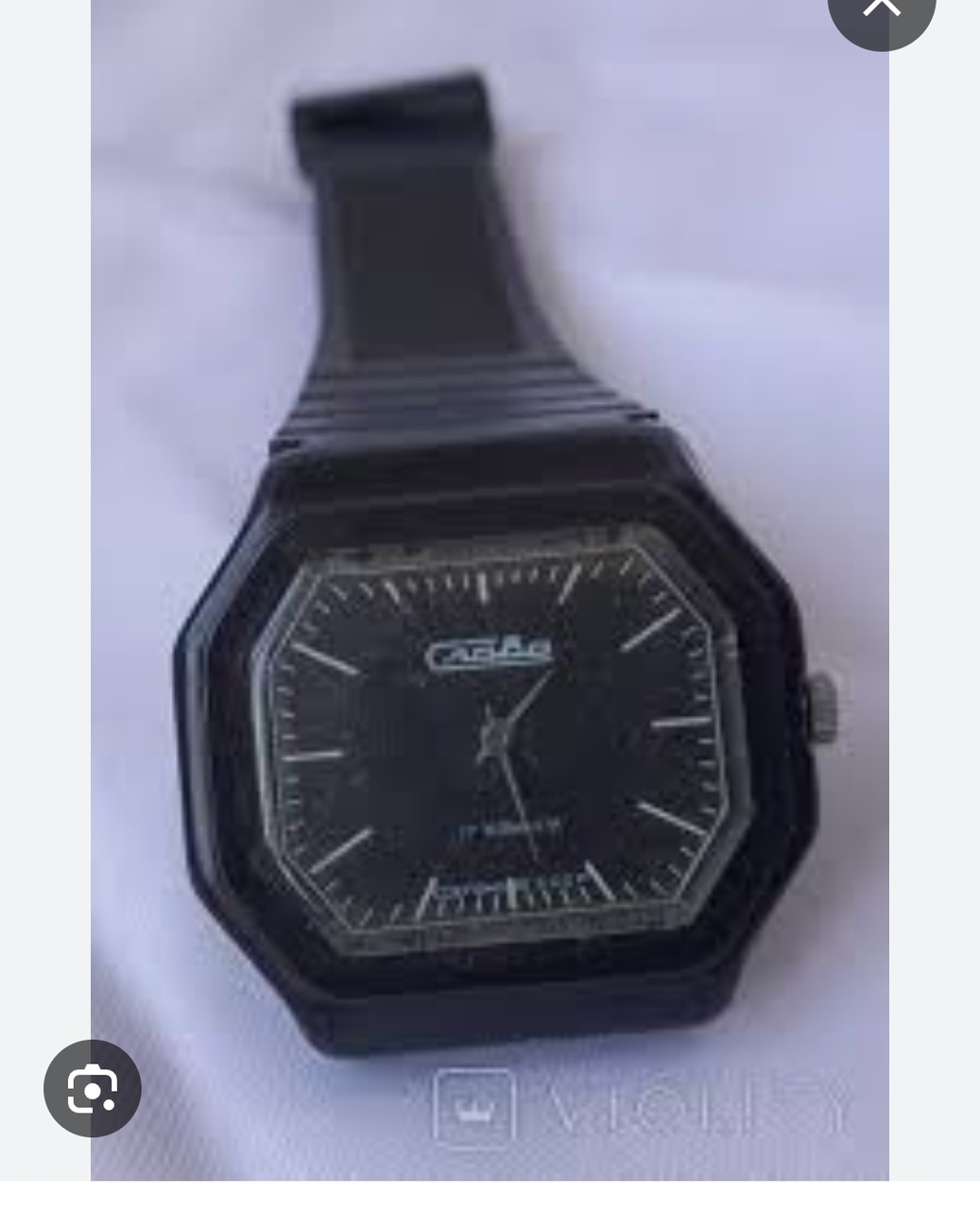Screen dimensions: 980x1211
Task: Search this image with Lens
Action: [93, 1089]
